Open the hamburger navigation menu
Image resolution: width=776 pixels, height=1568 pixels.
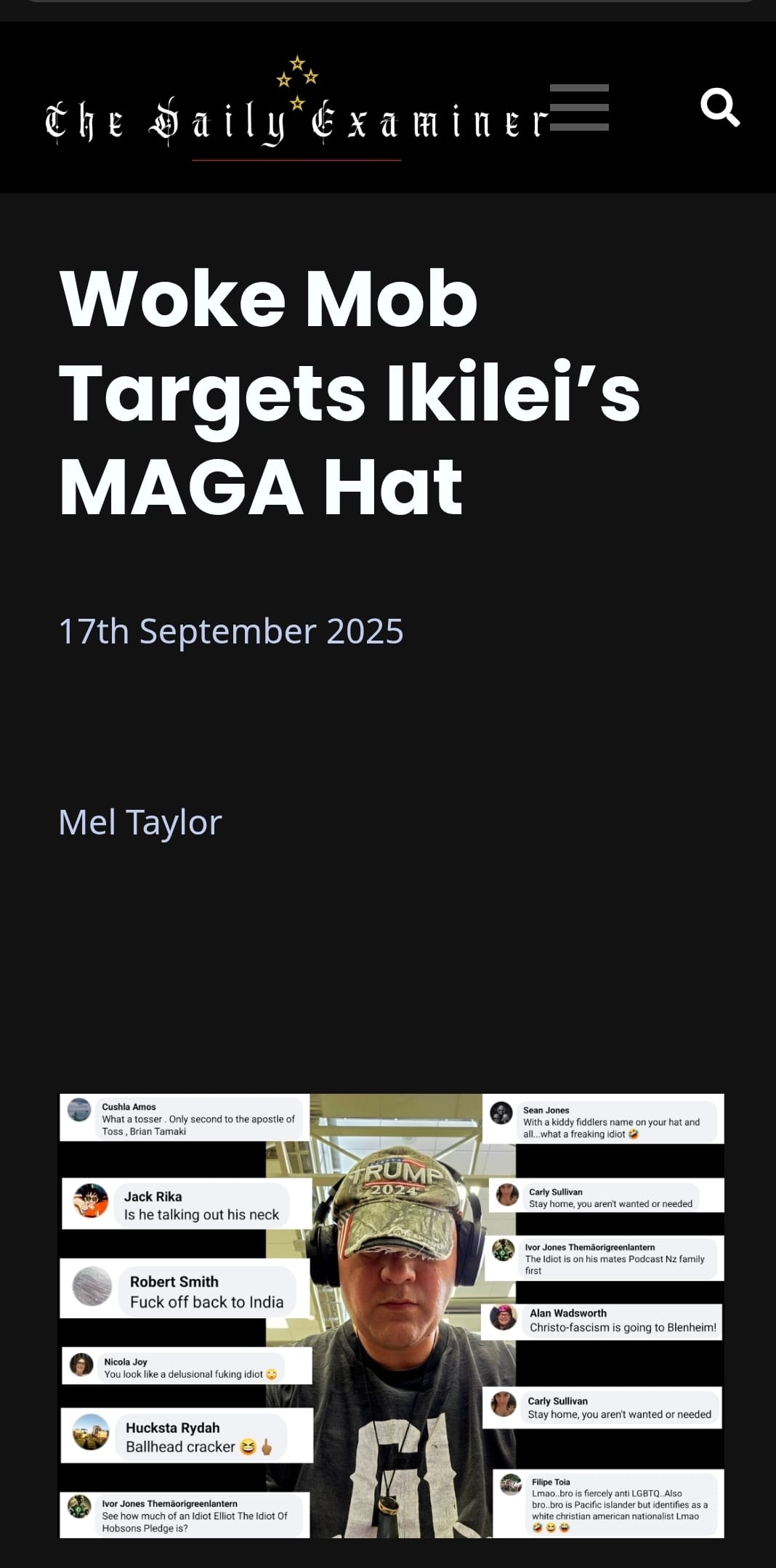click(579, 107)
